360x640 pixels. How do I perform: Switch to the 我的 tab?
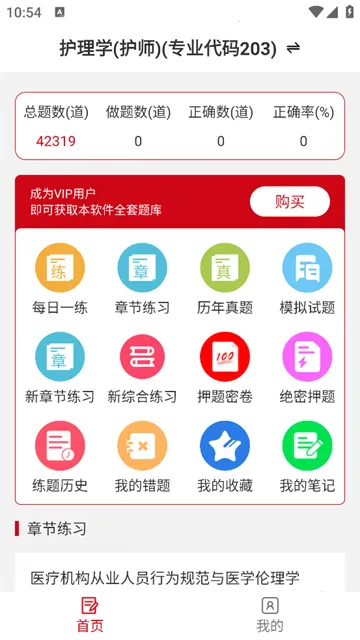[x=270, y=615]
